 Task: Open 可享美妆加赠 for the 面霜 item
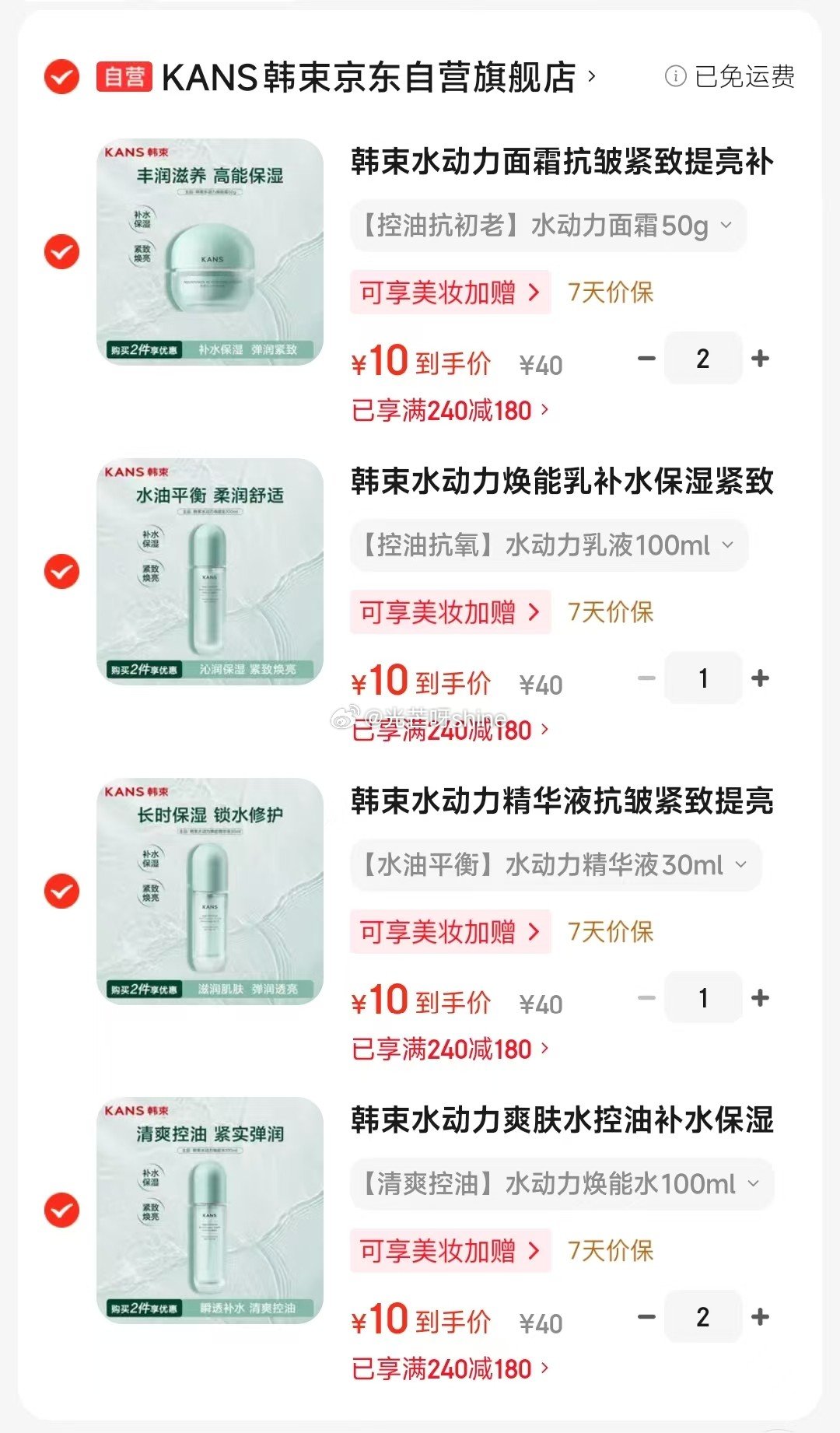[450, 293]
